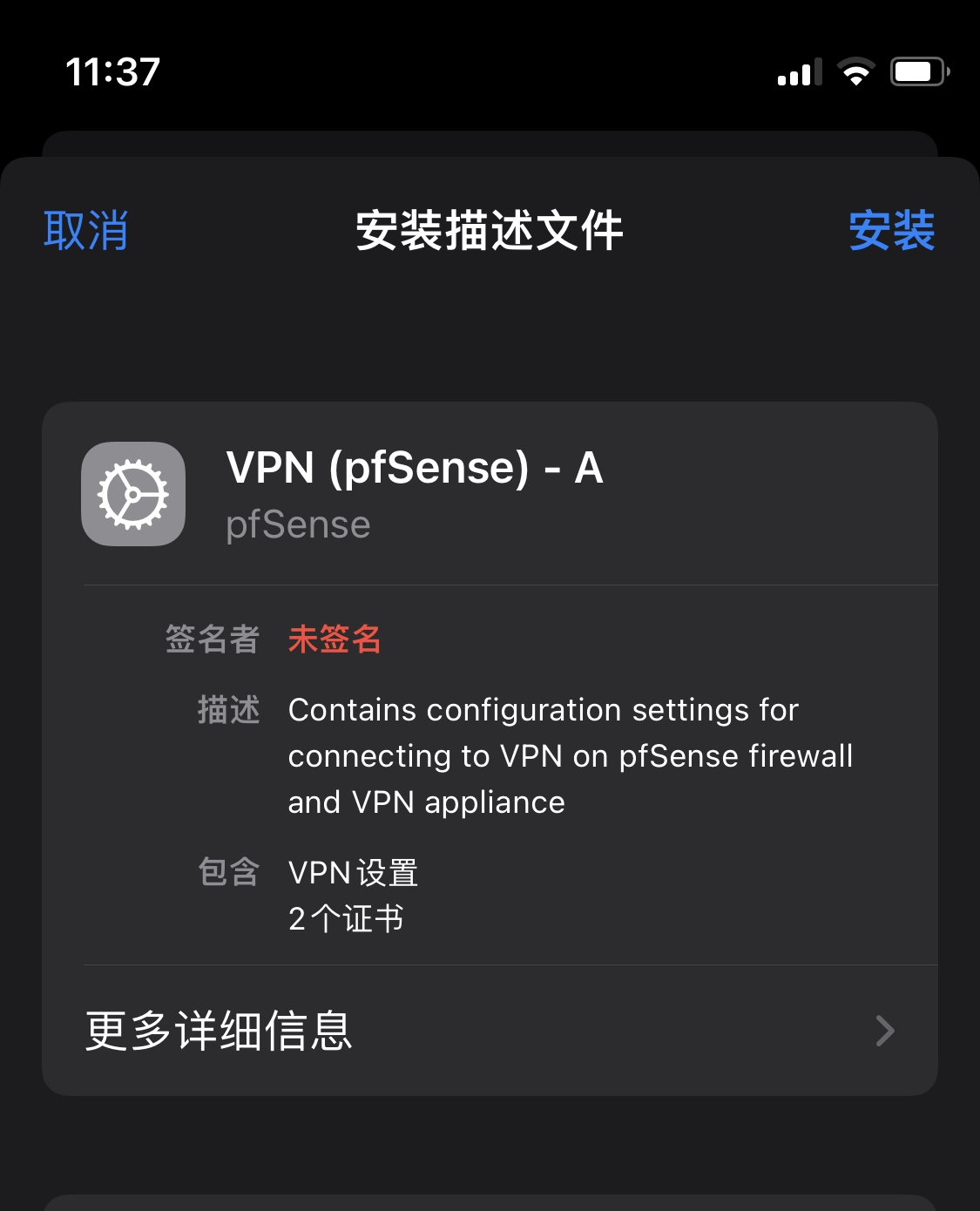Screen dimensions: 980x1211
Task: Tap 取消 to cancel profile installation
Action: pos(86,231)
